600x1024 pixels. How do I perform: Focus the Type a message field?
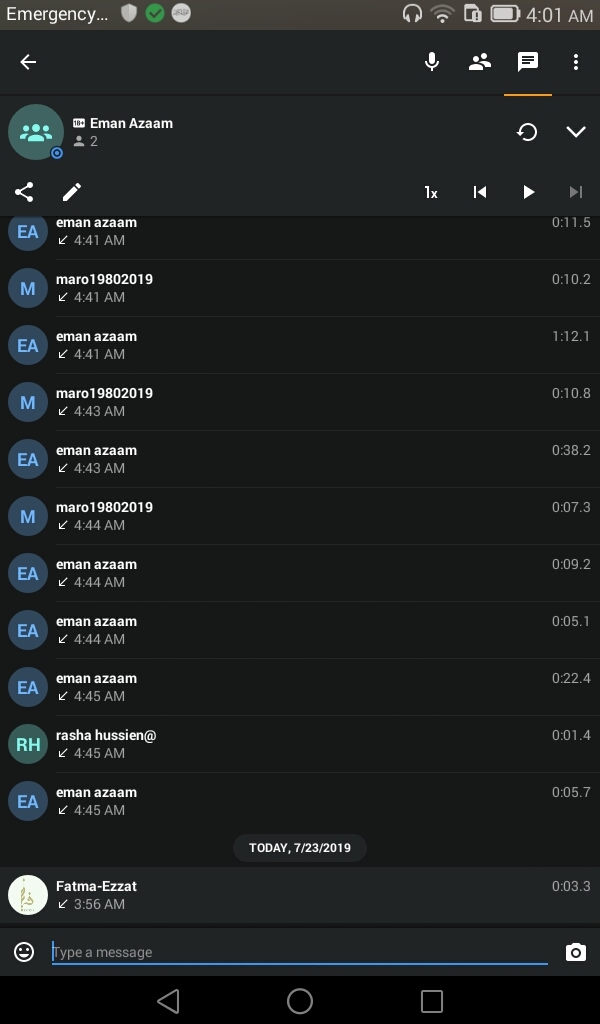300,952
